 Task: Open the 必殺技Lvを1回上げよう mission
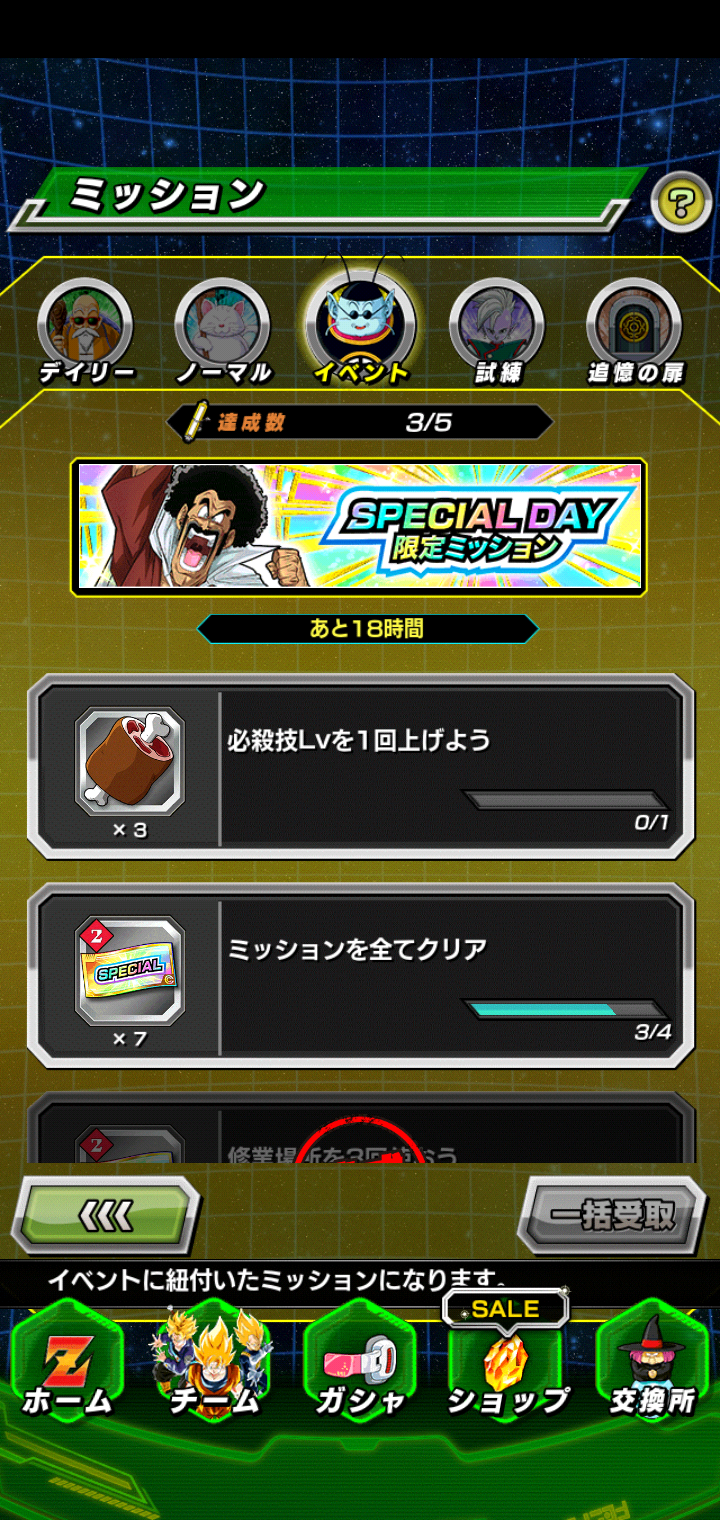click(360, 767)
